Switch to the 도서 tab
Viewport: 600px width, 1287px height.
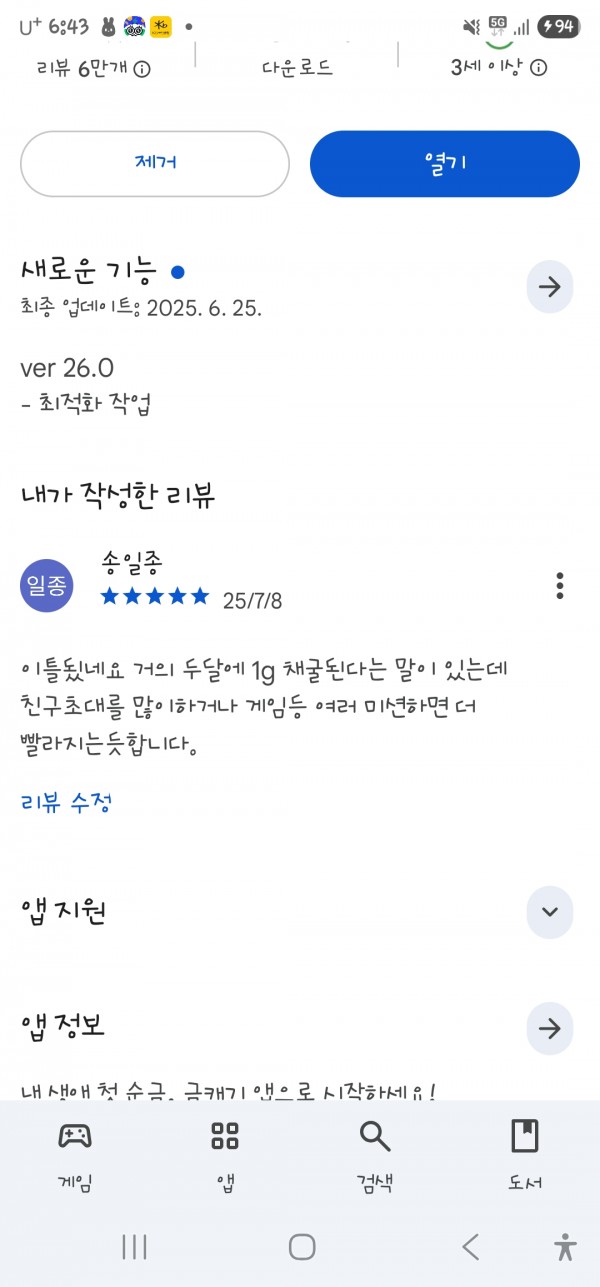(525, 1156)
